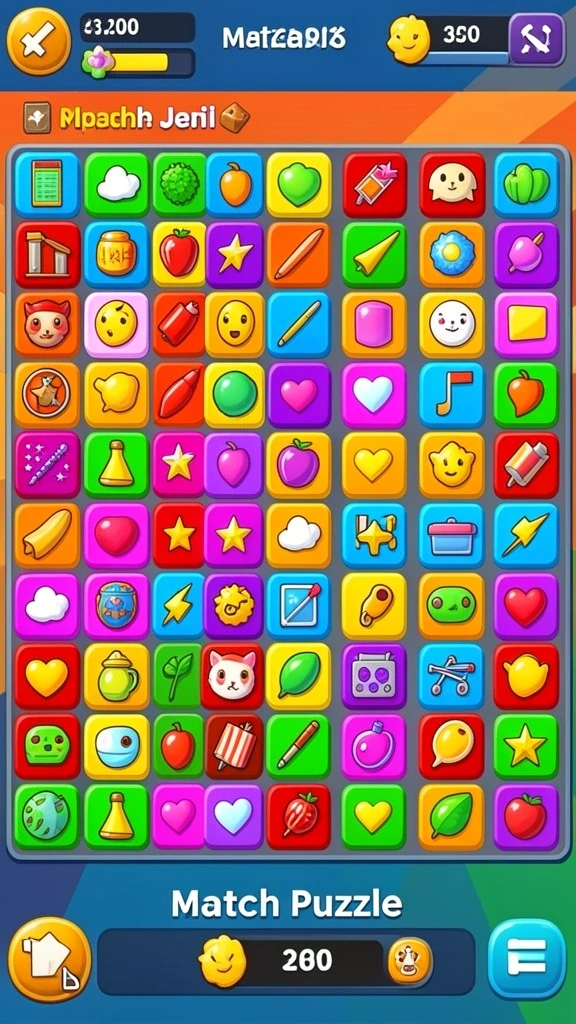This screenshot has width=576, height=1024.
Task: Tap the purple game console tile
Action: coord(374,676)
